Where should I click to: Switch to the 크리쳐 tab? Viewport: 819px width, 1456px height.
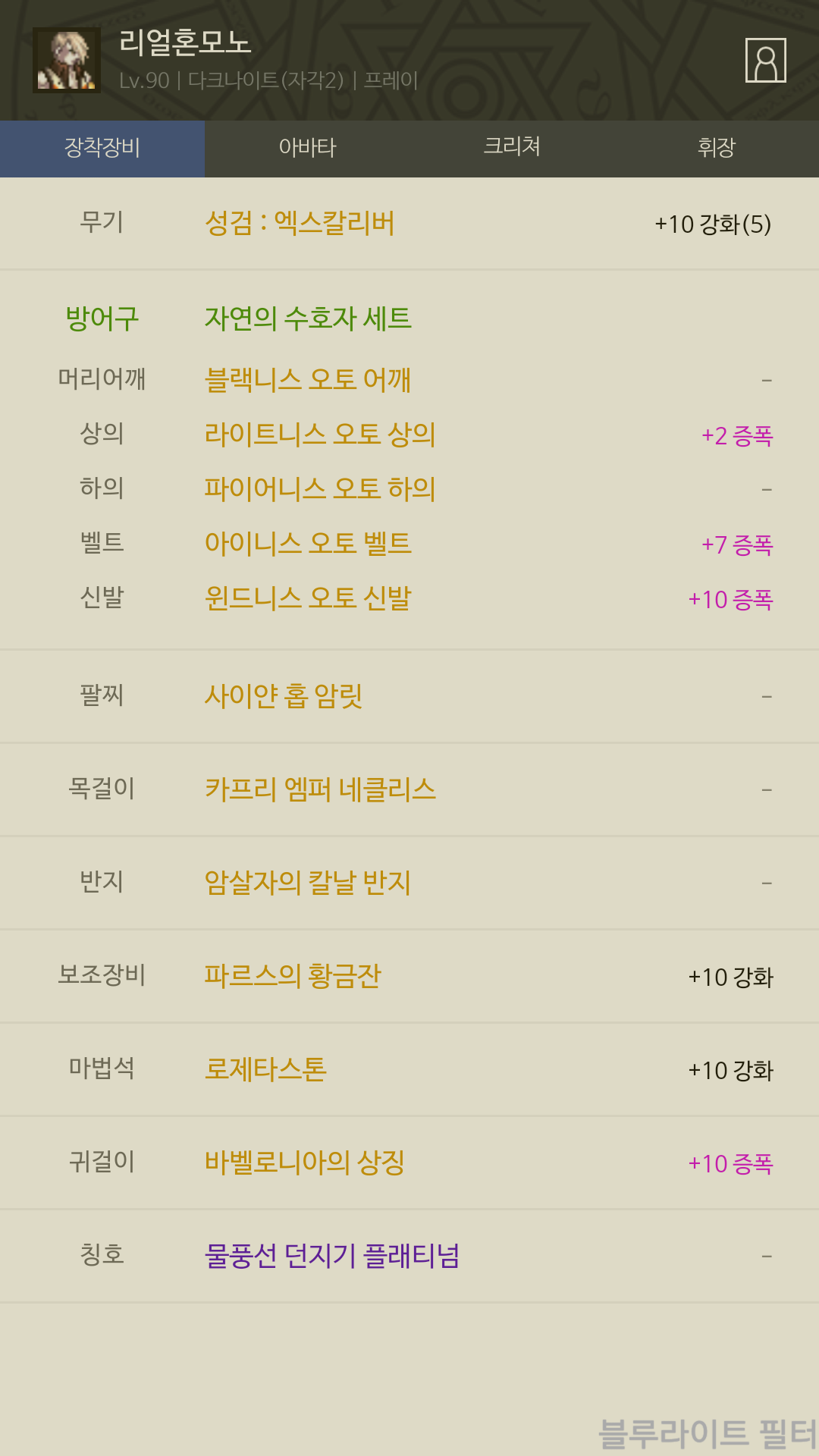pyautogui.click(x=512, y=148)
